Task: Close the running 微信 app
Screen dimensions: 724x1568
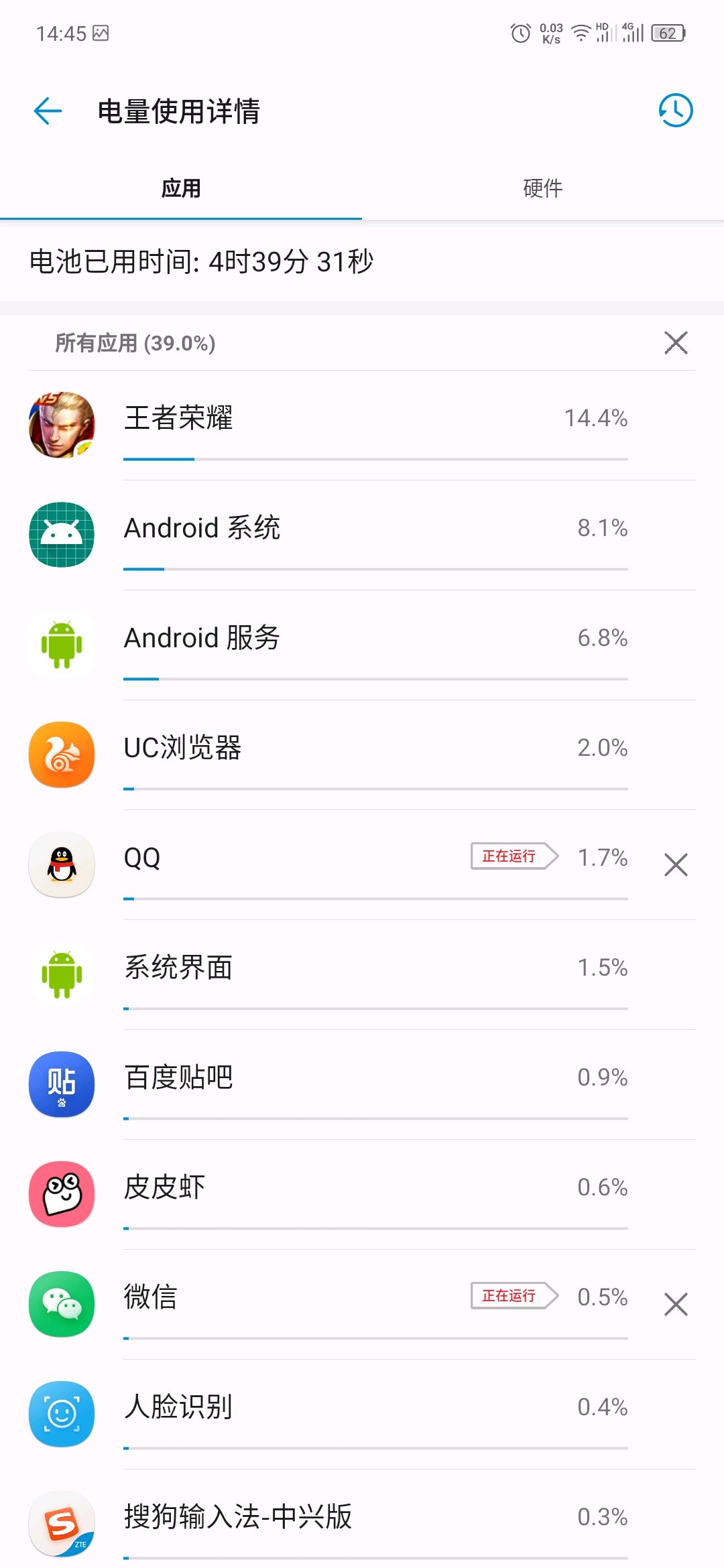Action: click(x=676, y=1304)
